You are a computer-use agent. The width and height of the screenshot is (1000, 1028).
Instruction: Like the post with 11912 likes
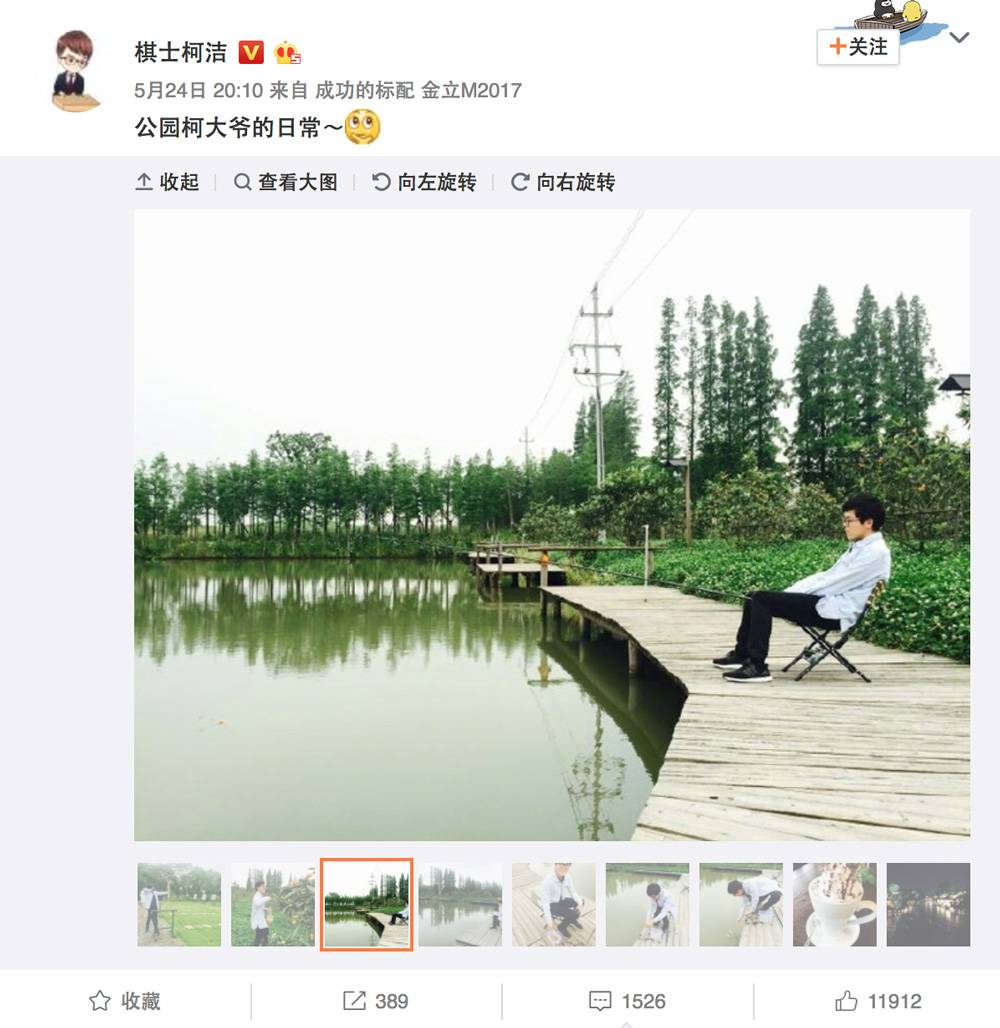pos(878,1000)
